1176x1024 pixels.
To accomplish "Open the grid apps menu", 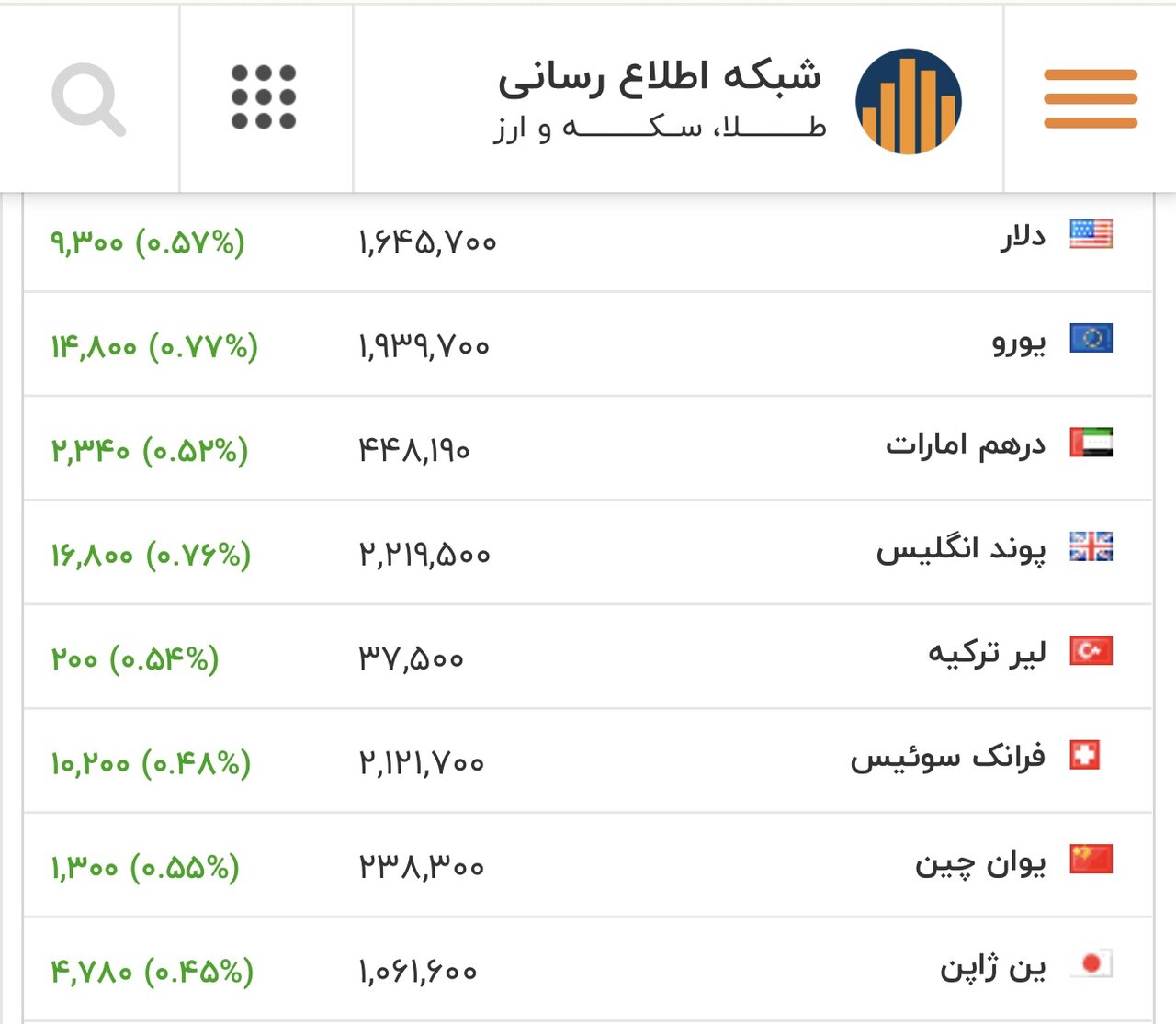I will [264, 97].
